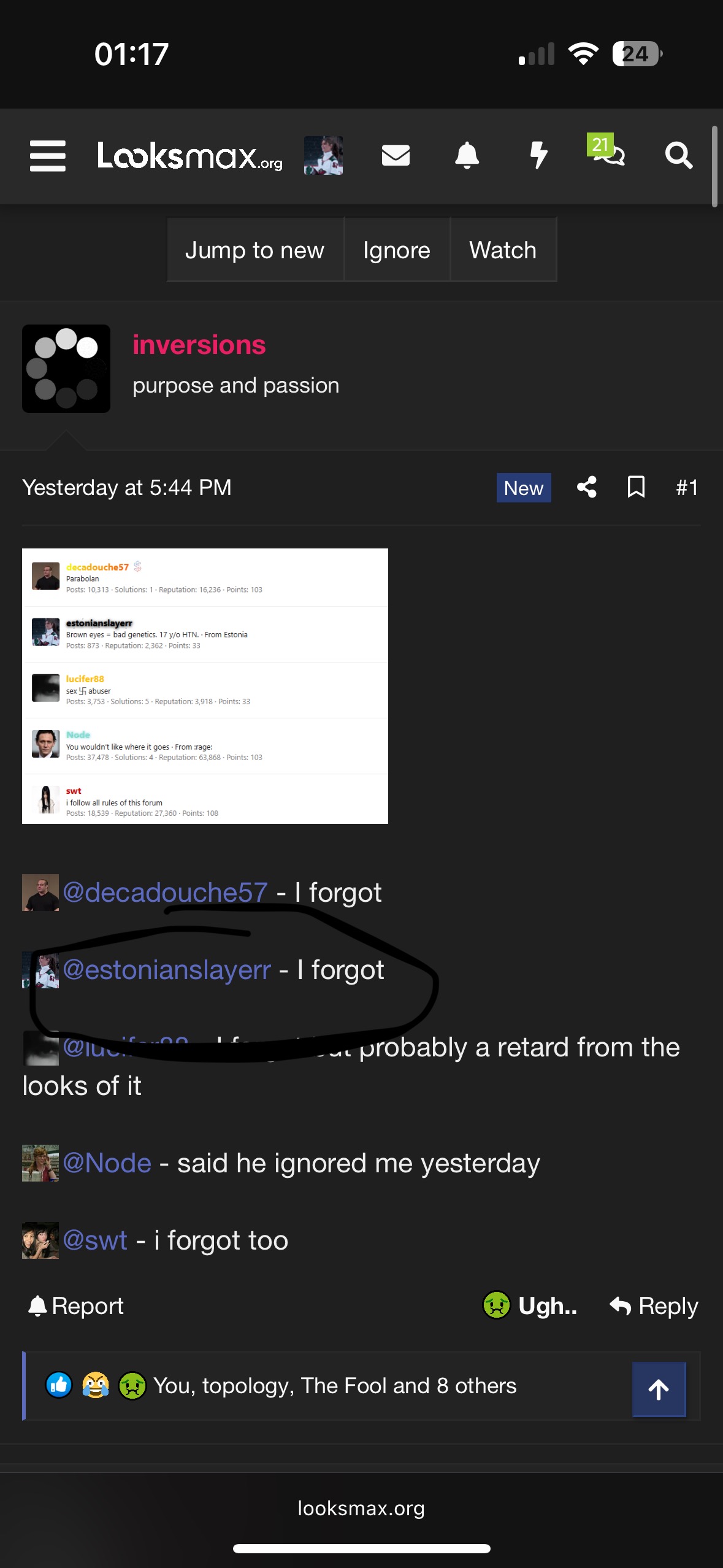Enlarge the attached members list image
Image resolution: width=723 pixels, height=1568 pixels.
pyautogui.click(x=205, y=686)
